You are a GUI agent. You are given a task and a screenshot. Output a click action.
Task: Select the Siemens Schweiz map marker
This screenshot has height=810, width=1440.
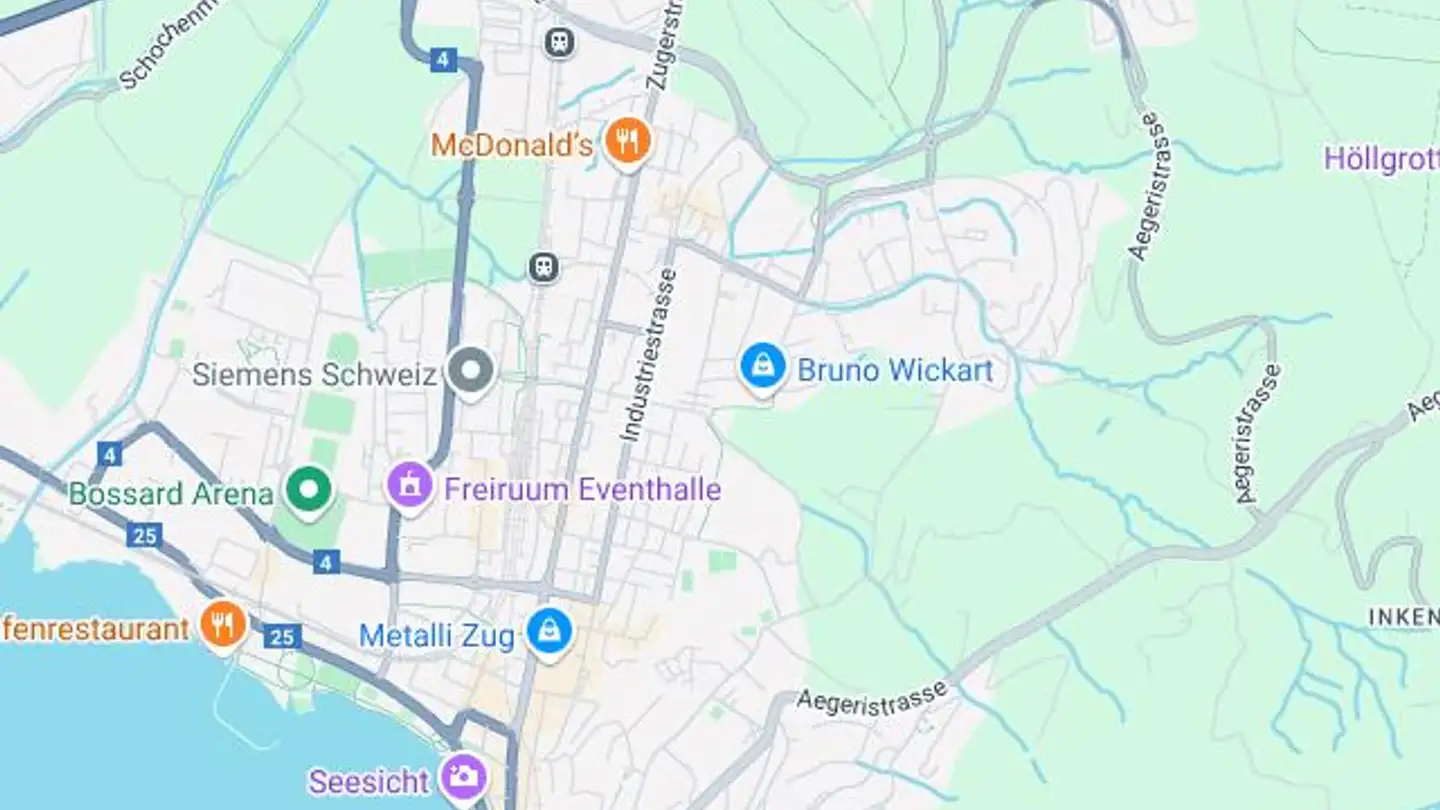point(469,372)
